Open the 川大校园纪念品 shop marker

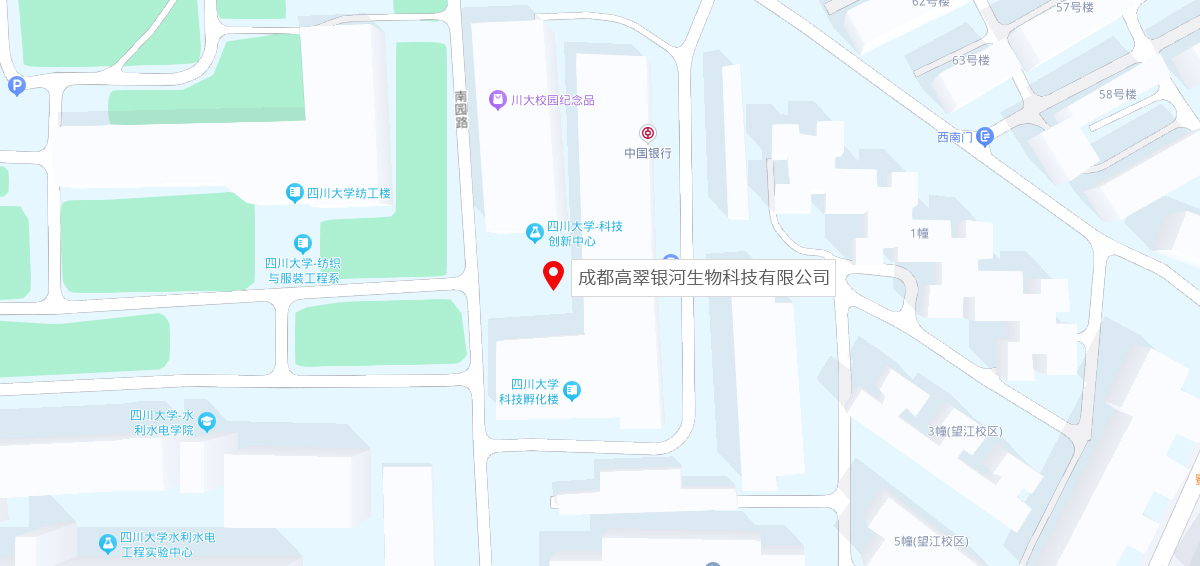point(497,100)
